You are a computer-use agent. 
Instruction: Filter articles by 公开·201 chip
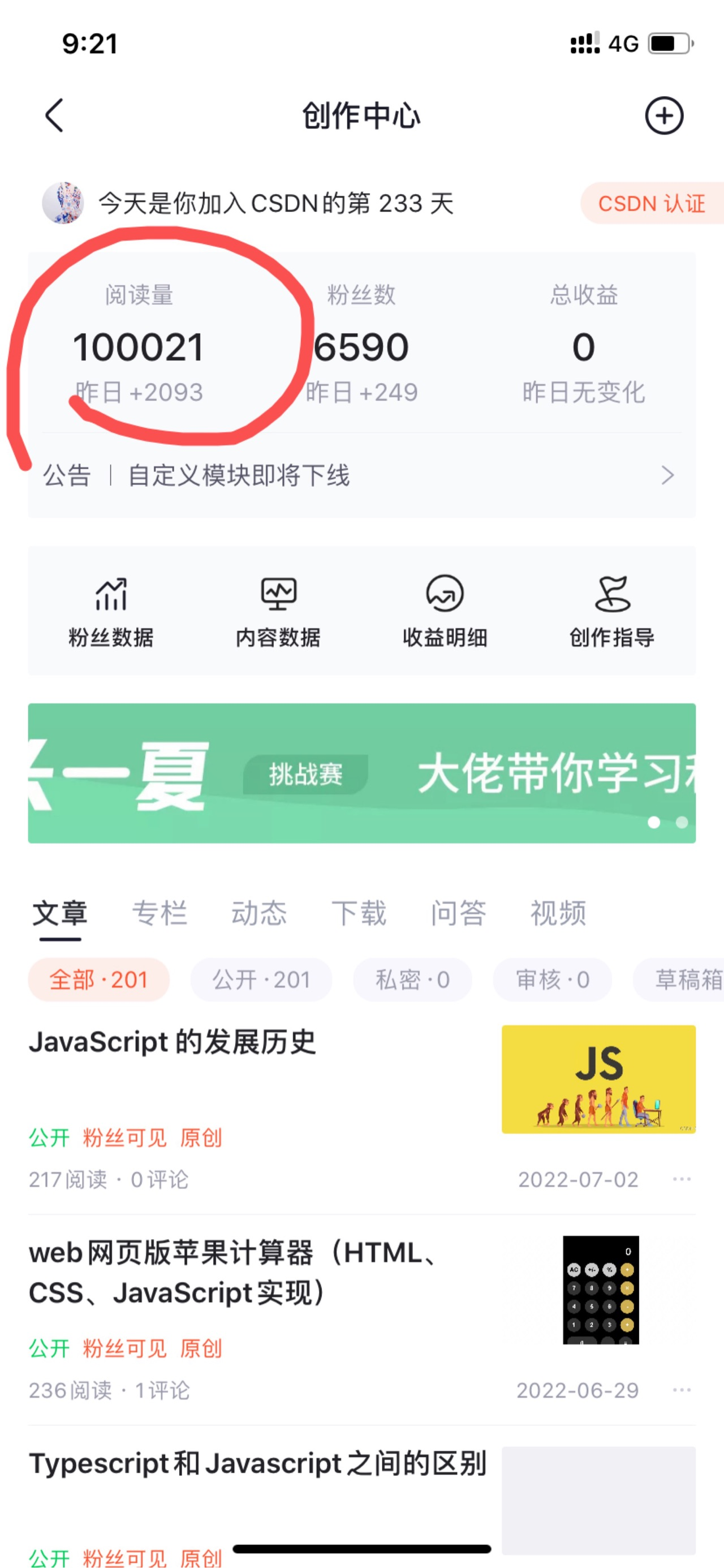(261, 980)
